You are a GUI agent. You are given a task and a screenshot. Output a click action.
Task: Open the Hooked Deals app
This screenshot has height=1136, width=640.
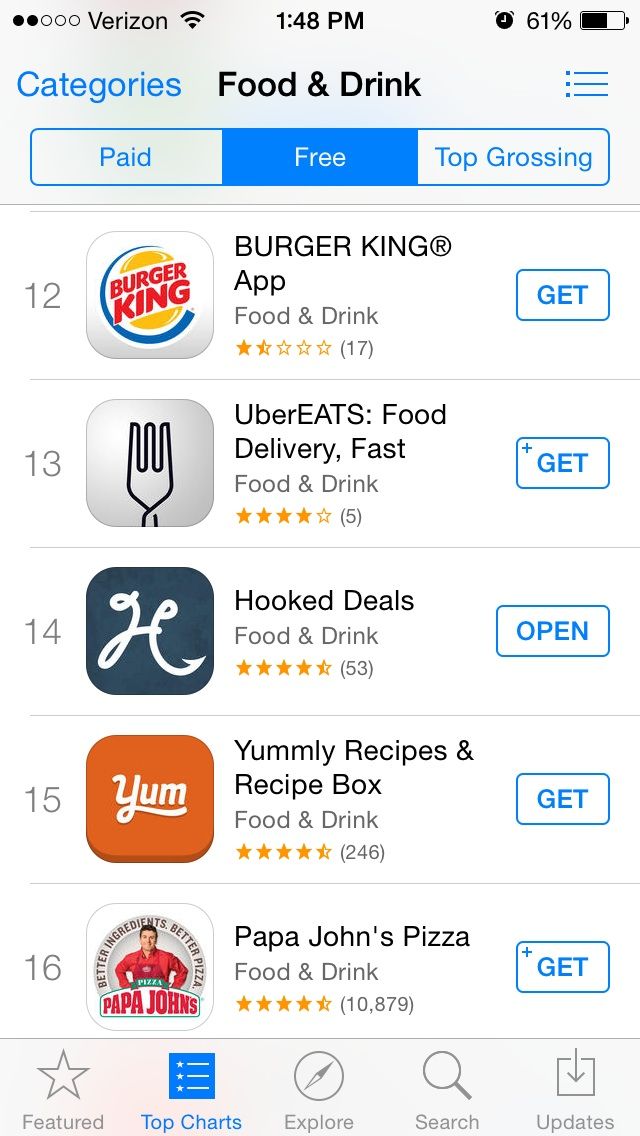point(552,631)
